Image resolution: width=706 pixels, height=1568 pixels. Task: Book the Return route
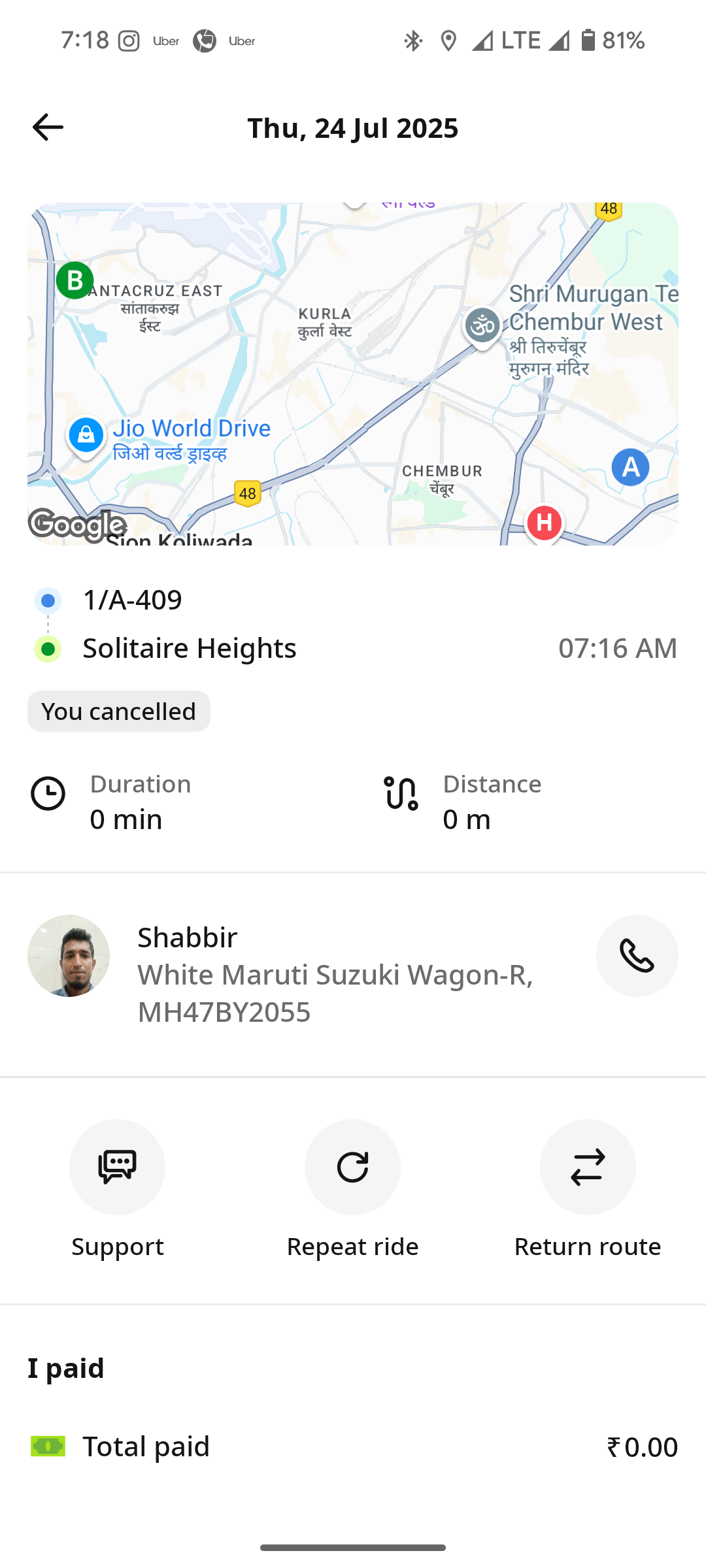pyautogui.click(x=588, y=1168)
